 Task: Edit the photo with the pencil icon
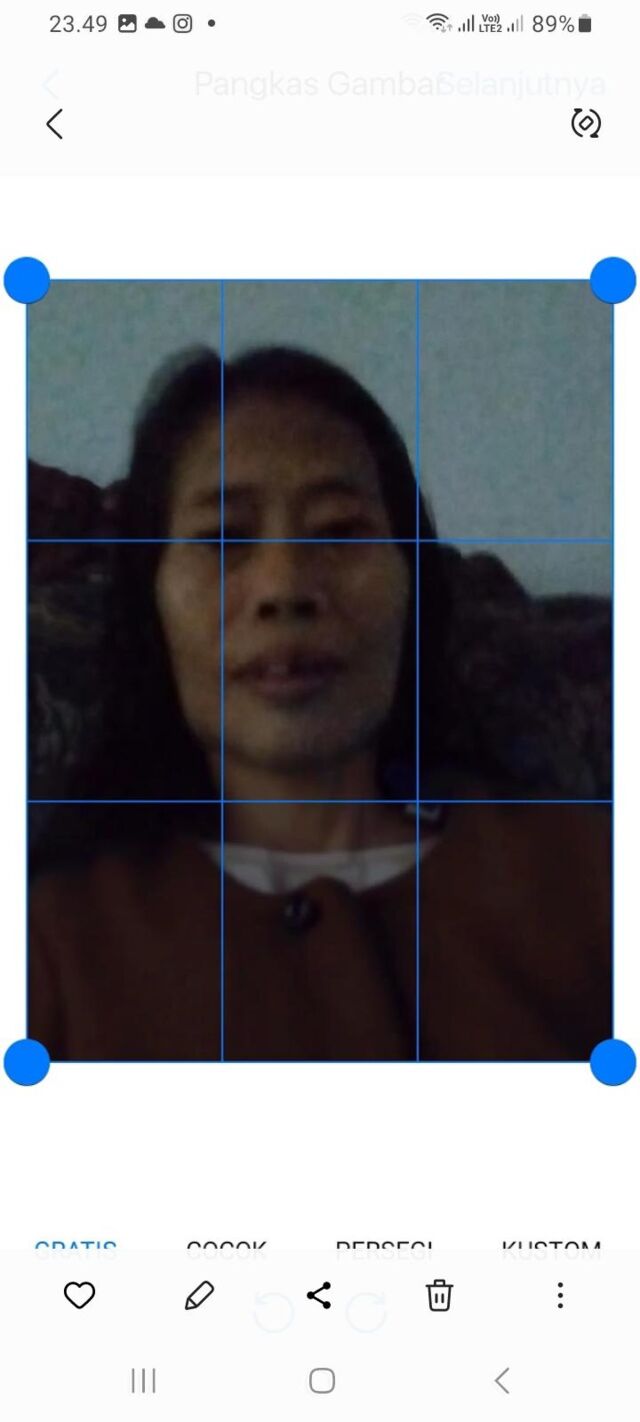coord(199,1295)
